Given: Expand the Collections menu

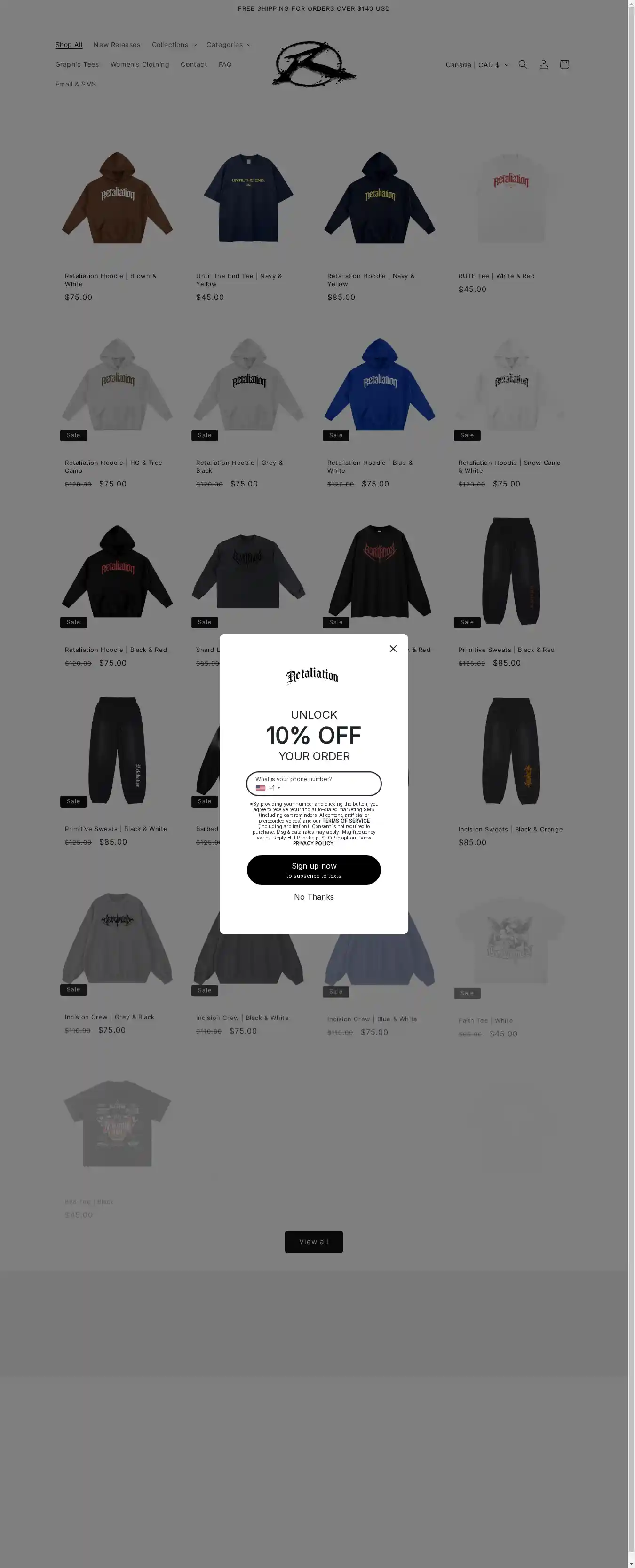Looking at the screenshot, I should [174, 45].
